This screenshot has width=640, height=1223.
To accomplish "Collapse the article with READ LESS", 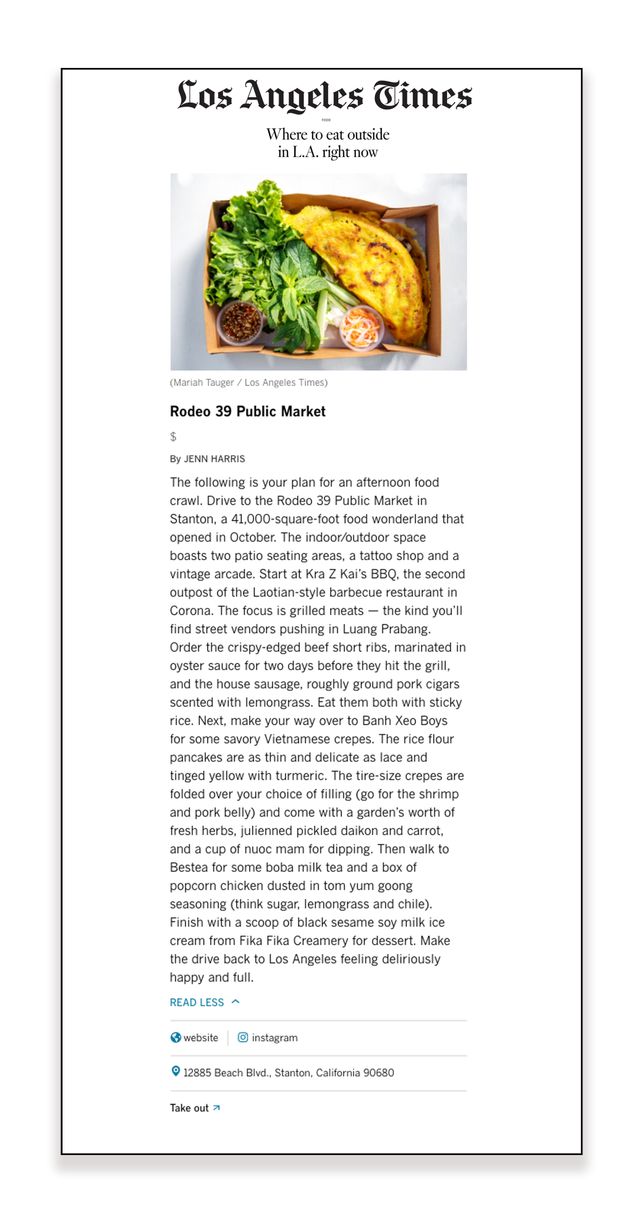I will pyautogui.click(x=205, y=1002).
